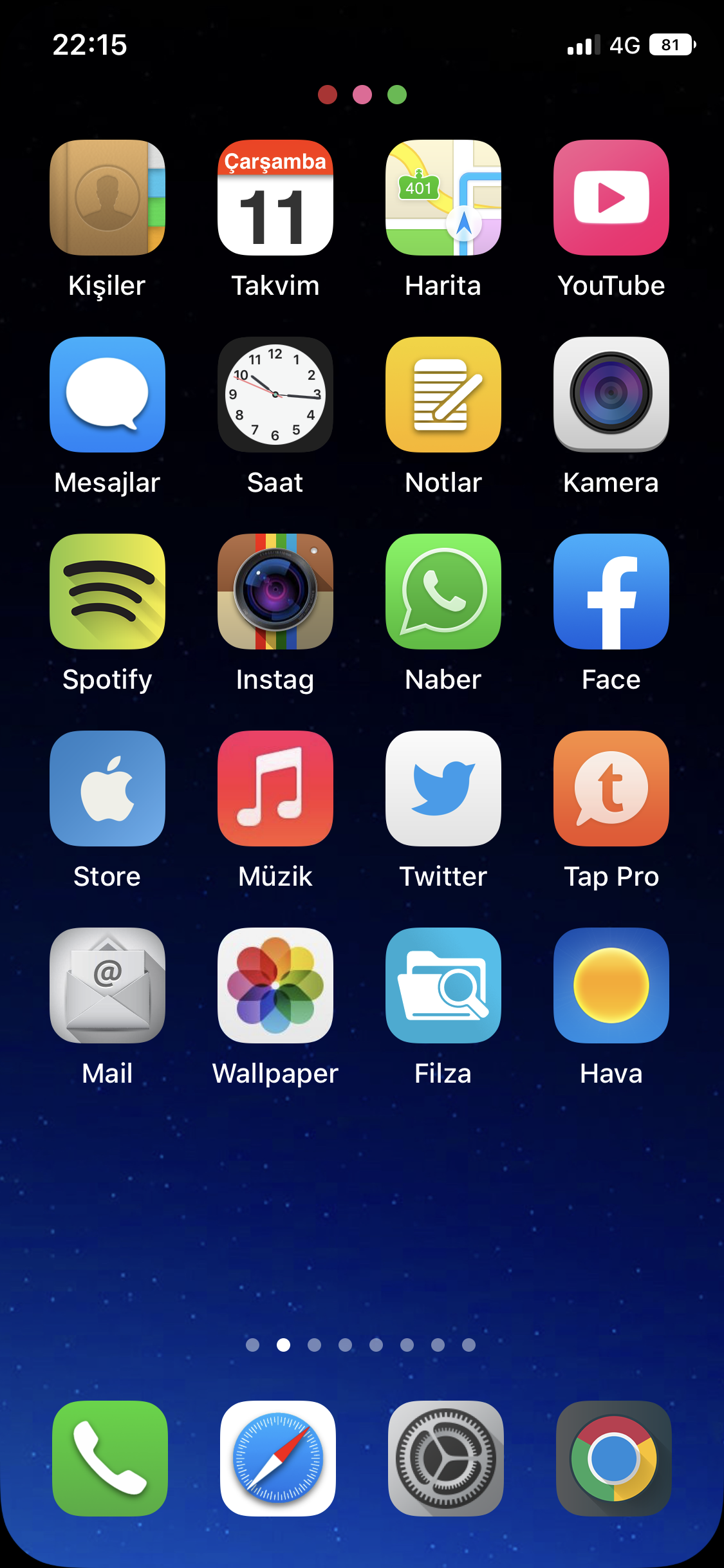724x1568 pixels.
Task: Open the Kamera app
Action: [611, 395]
